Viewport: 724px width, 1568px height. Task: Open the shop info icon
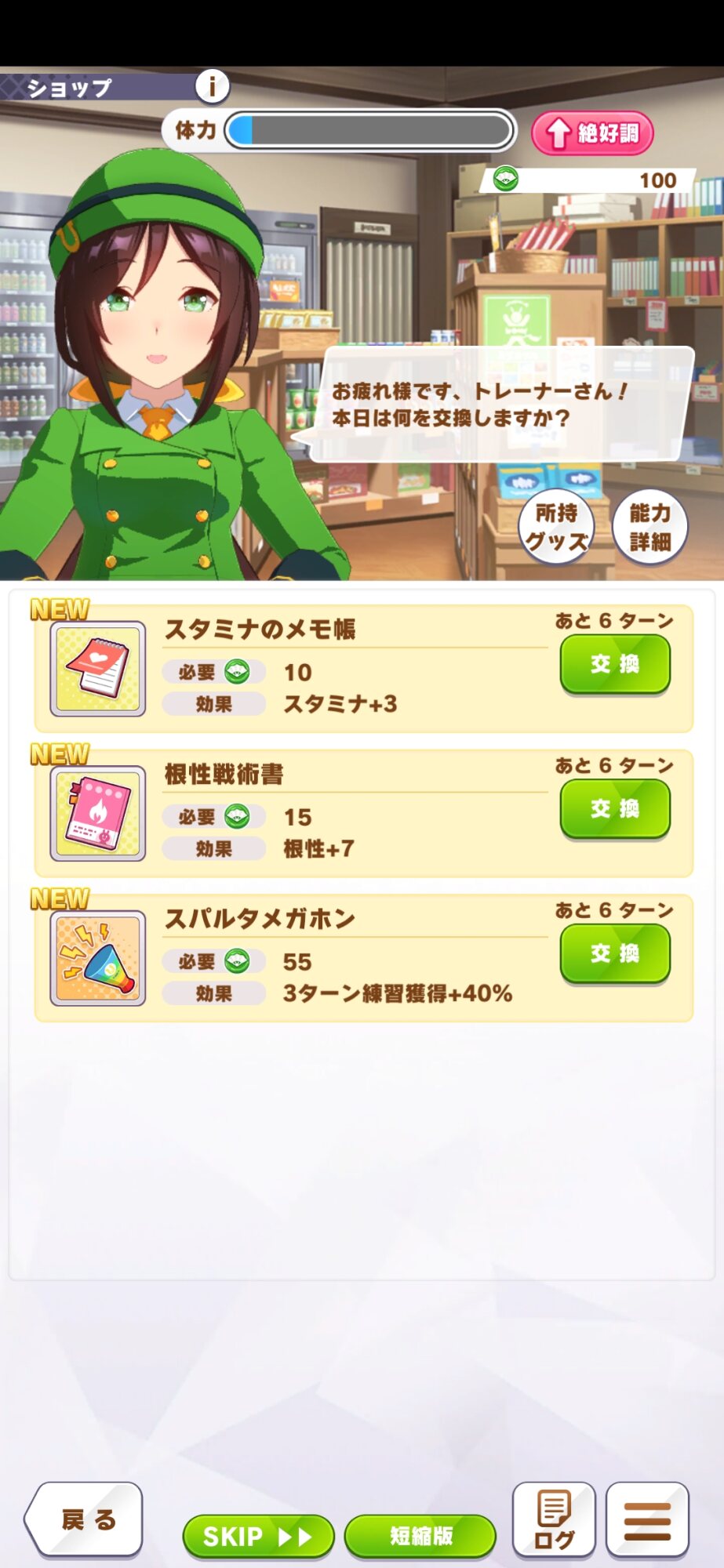point(212,86)
